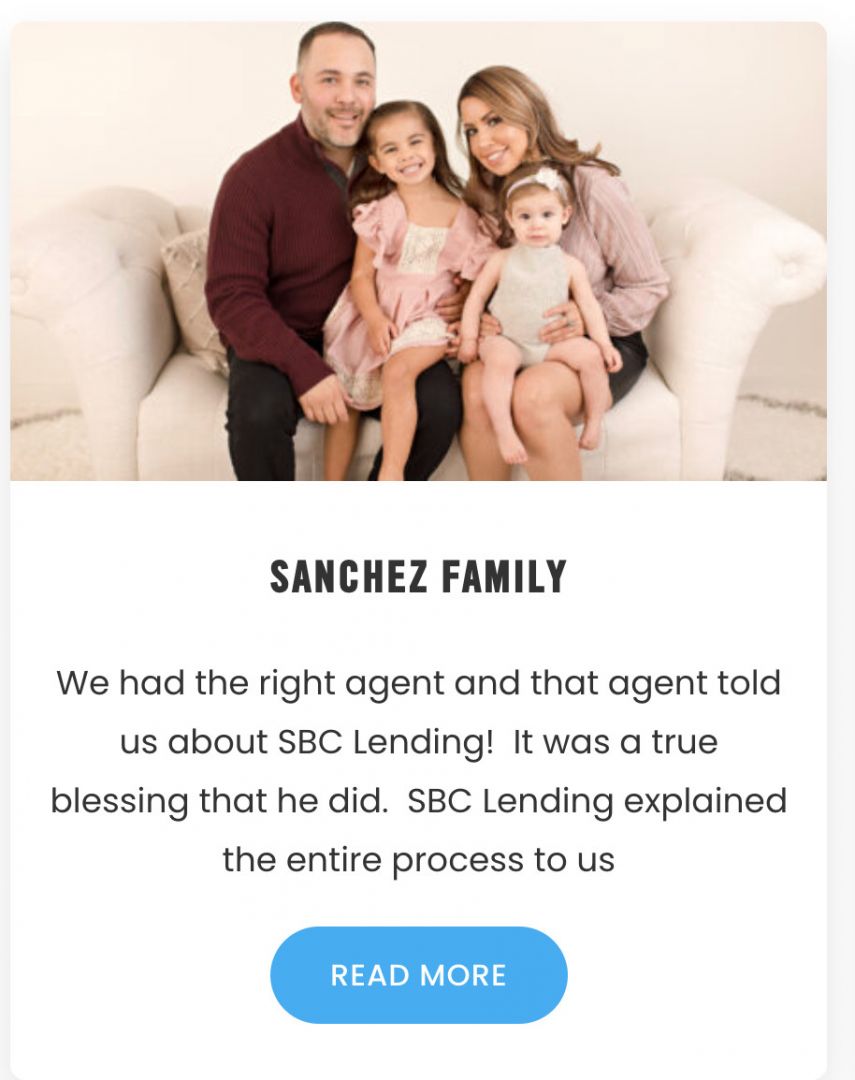Screen dimensions: 855x1080
Task: Open the Sanchez Family photo card
Action: [418, 252]
